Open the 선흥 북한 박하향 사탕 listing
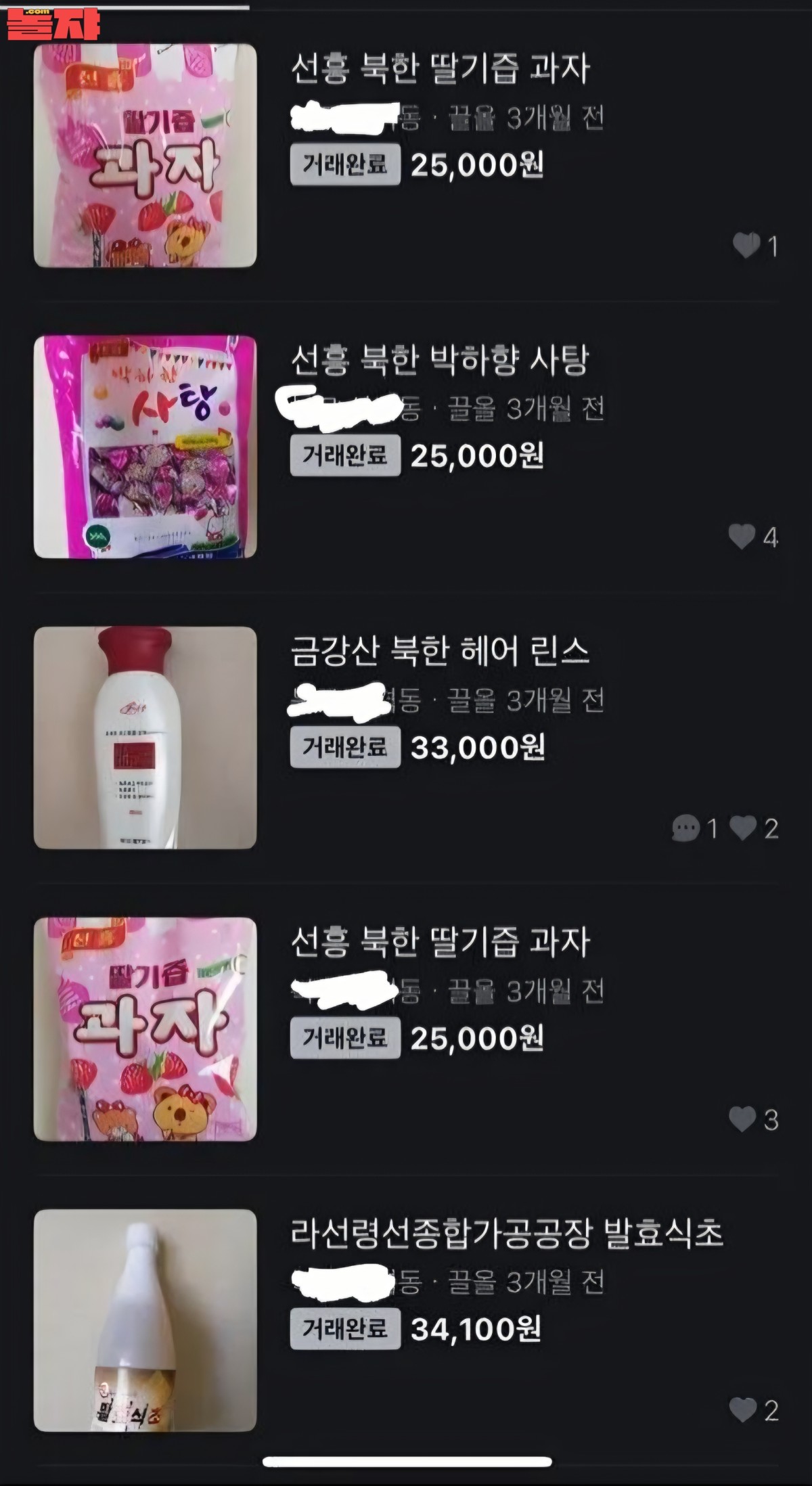The image size is (812, 1486). point(440,361)
